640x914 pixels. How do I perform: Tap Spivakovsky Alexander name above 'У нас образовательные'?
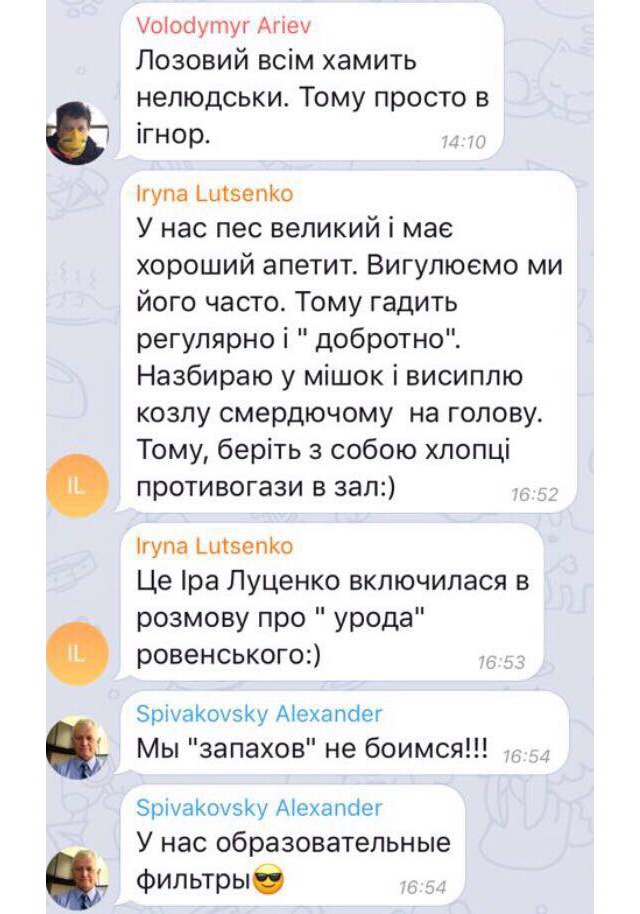tap(258, 807)
